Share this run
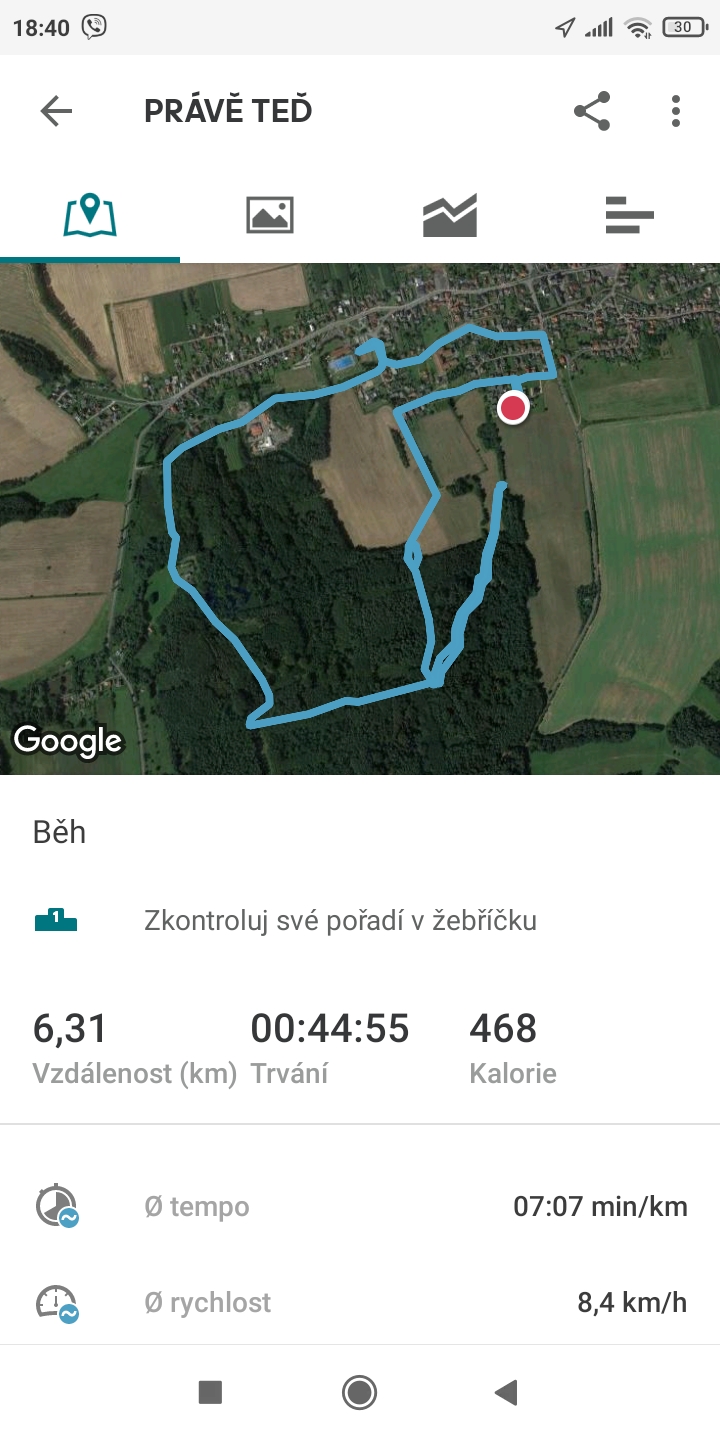The height and width of the screenshot is (1440, 720). point(592,111)
